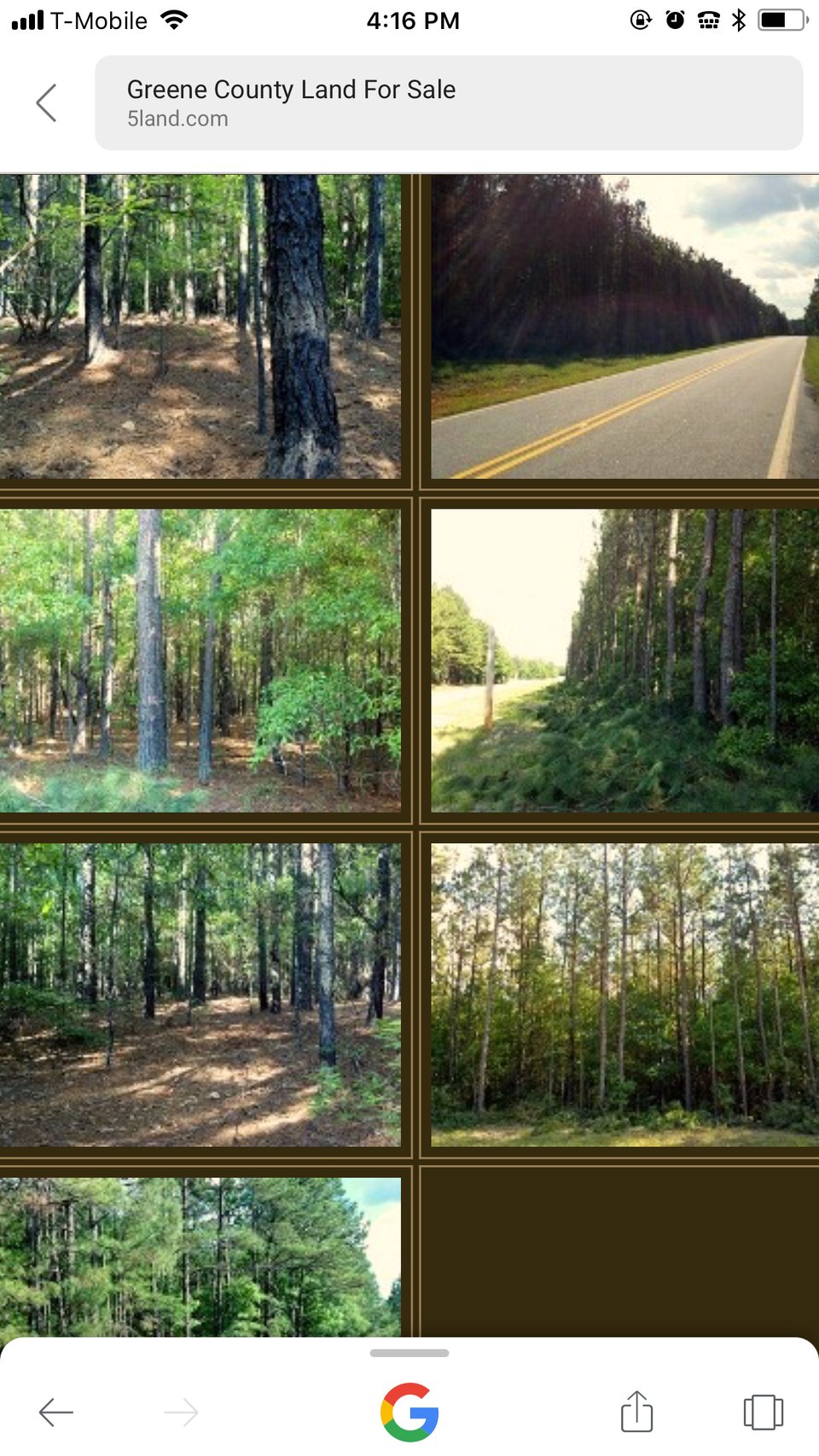Open the partially visible bottom pine photo
This screenshot has width=819, height=1456.
(x=200, y=1257)
